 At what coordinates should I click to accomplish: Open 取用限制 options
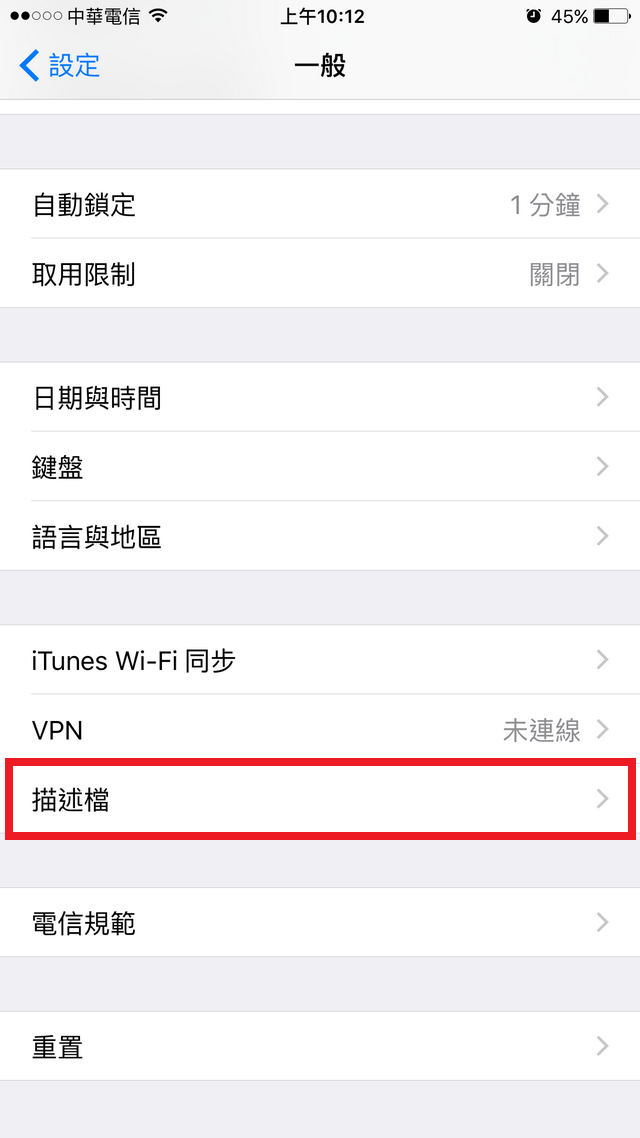[x=320, y=274]
